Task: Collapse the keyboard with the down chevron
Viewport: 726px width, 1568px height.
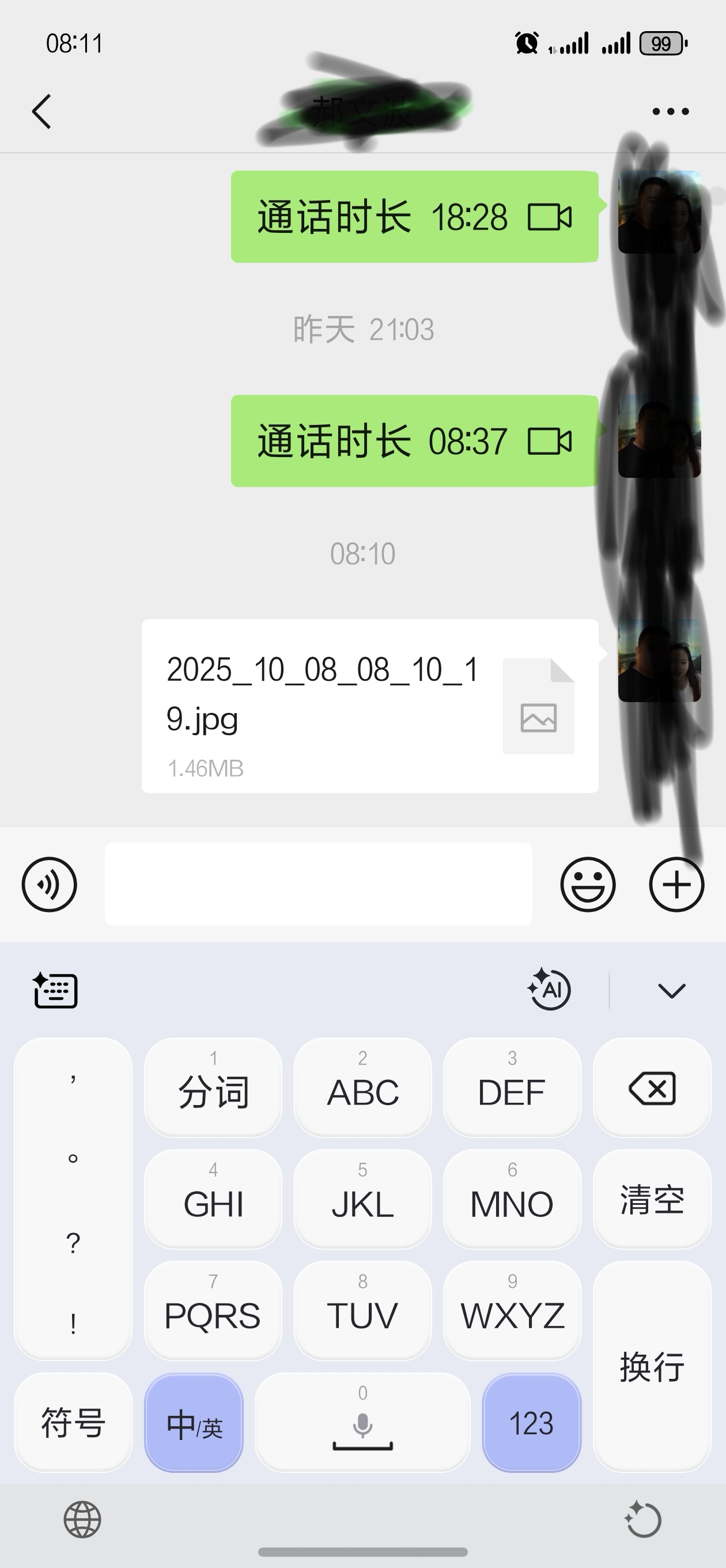Action: click(672, 991)
